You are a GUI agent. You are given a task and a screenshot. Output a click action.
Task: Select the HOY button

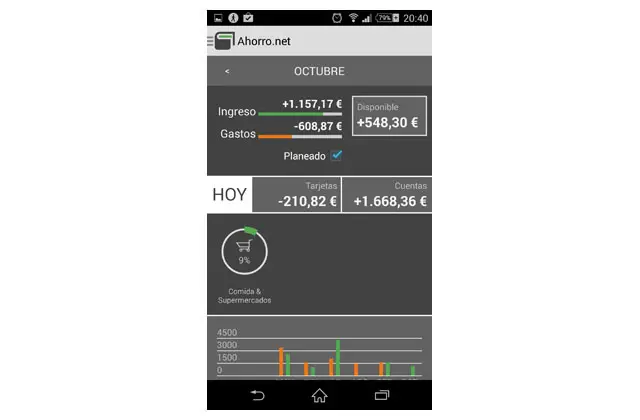[229, 195]
